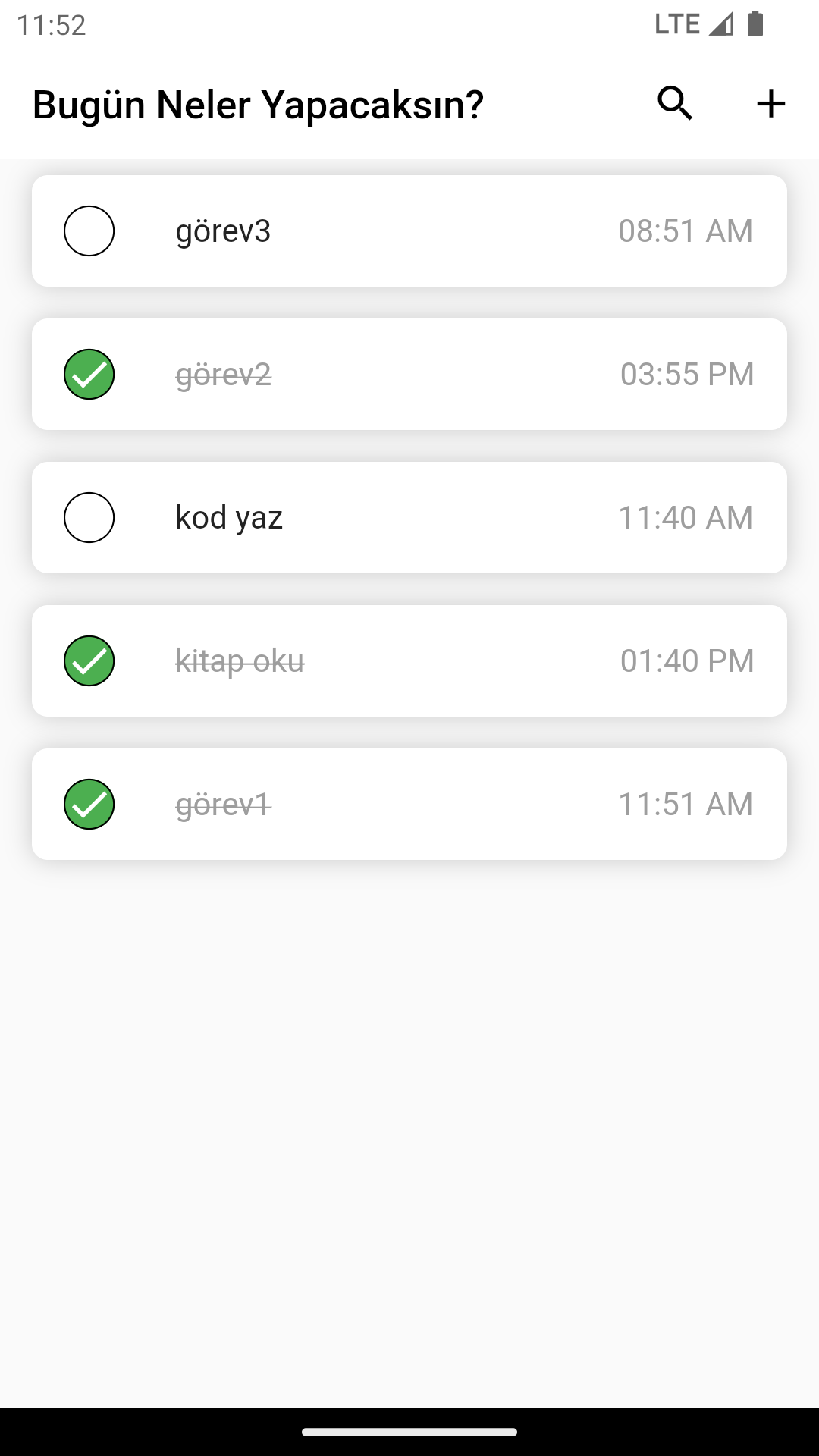Tap the green checkmark icon on görev2
This screenshot has width=819, height=1456.
(89, 374)
